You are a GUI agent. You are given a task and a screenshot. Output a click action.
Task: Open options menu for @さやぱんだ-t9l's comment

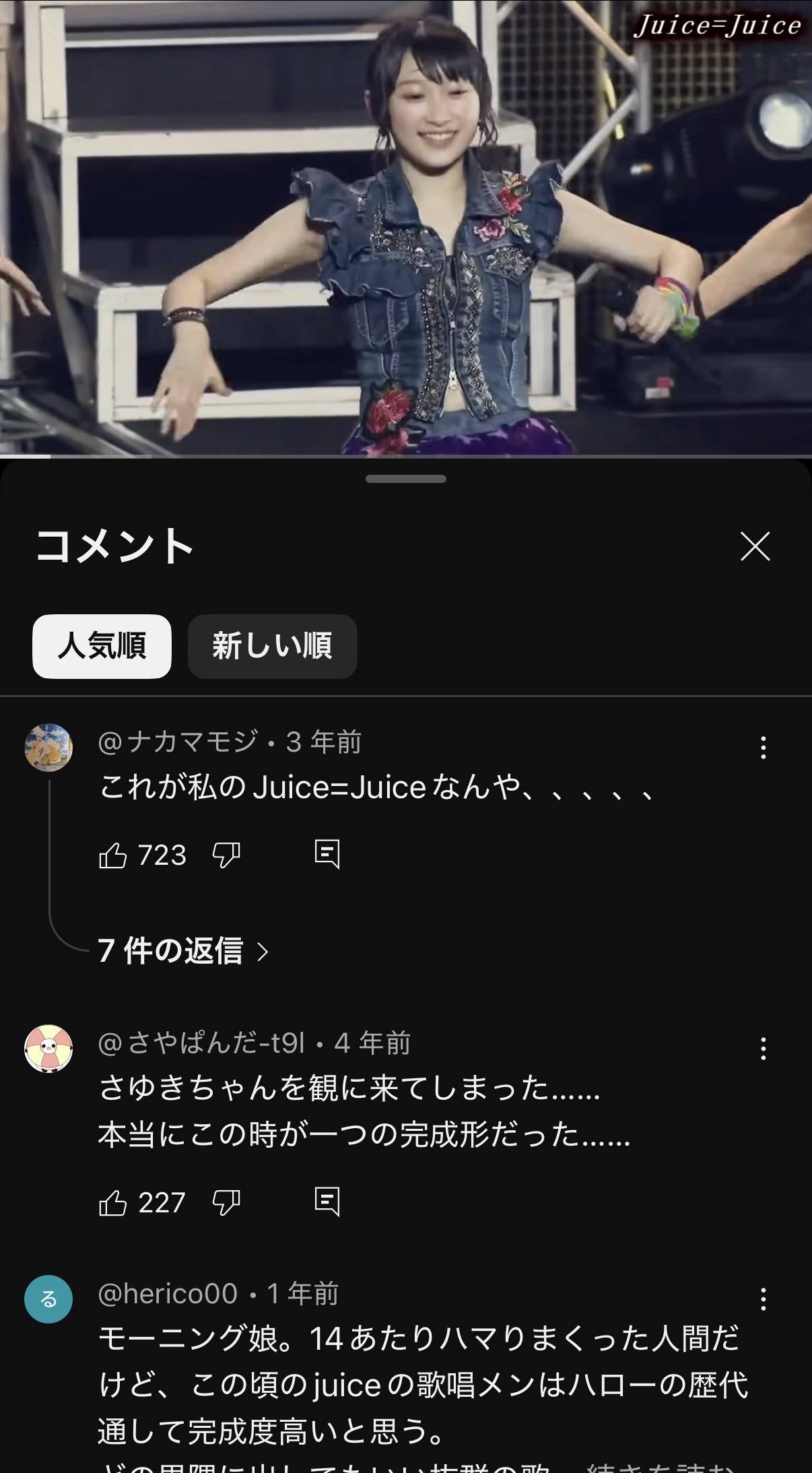click(x=763, y=1049)
